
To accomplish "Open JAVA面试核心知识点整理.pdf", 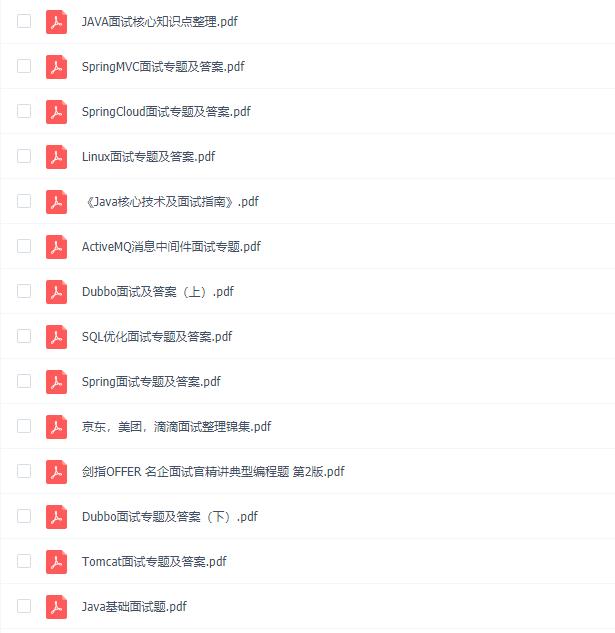I will click(159, 21).
